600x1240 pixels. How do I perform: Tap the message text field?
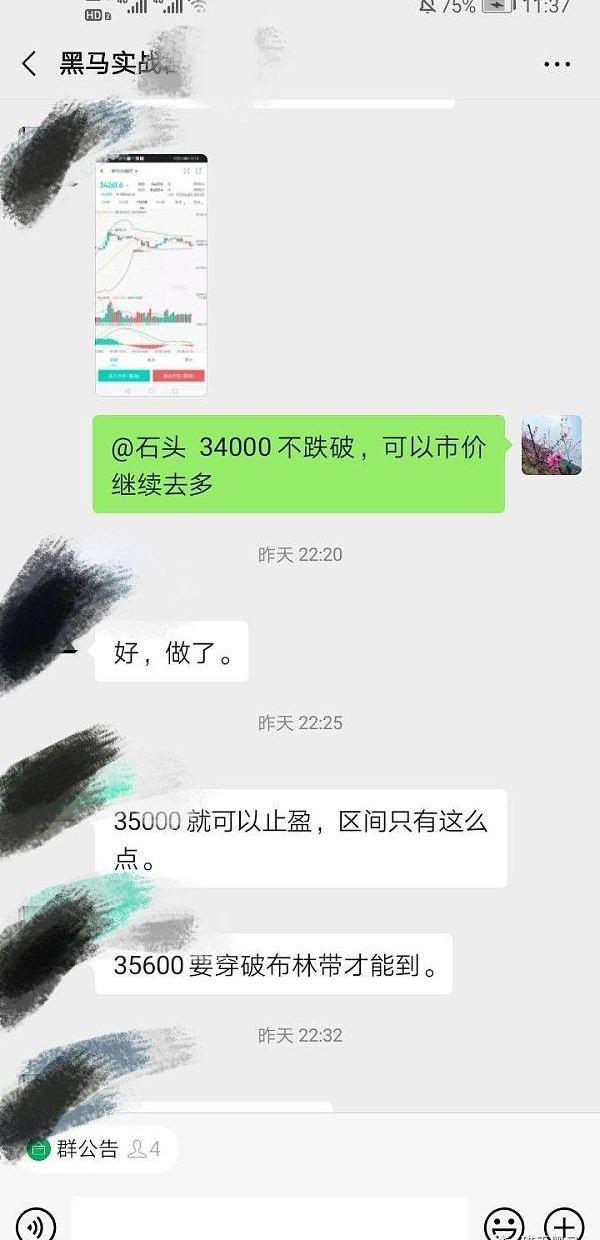tap(269, 1220)
